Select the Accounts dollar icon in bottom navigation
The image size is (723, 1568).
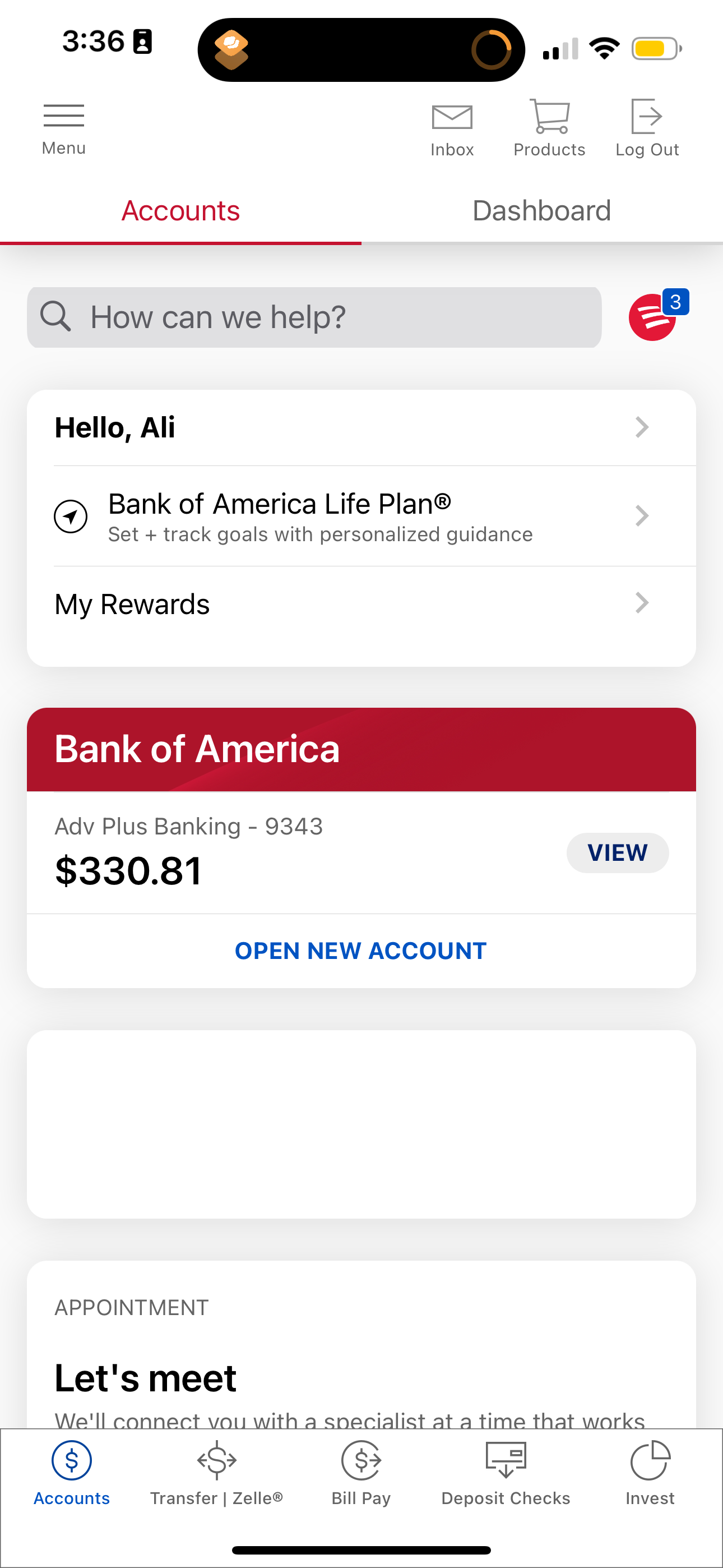pos(71,1460)
